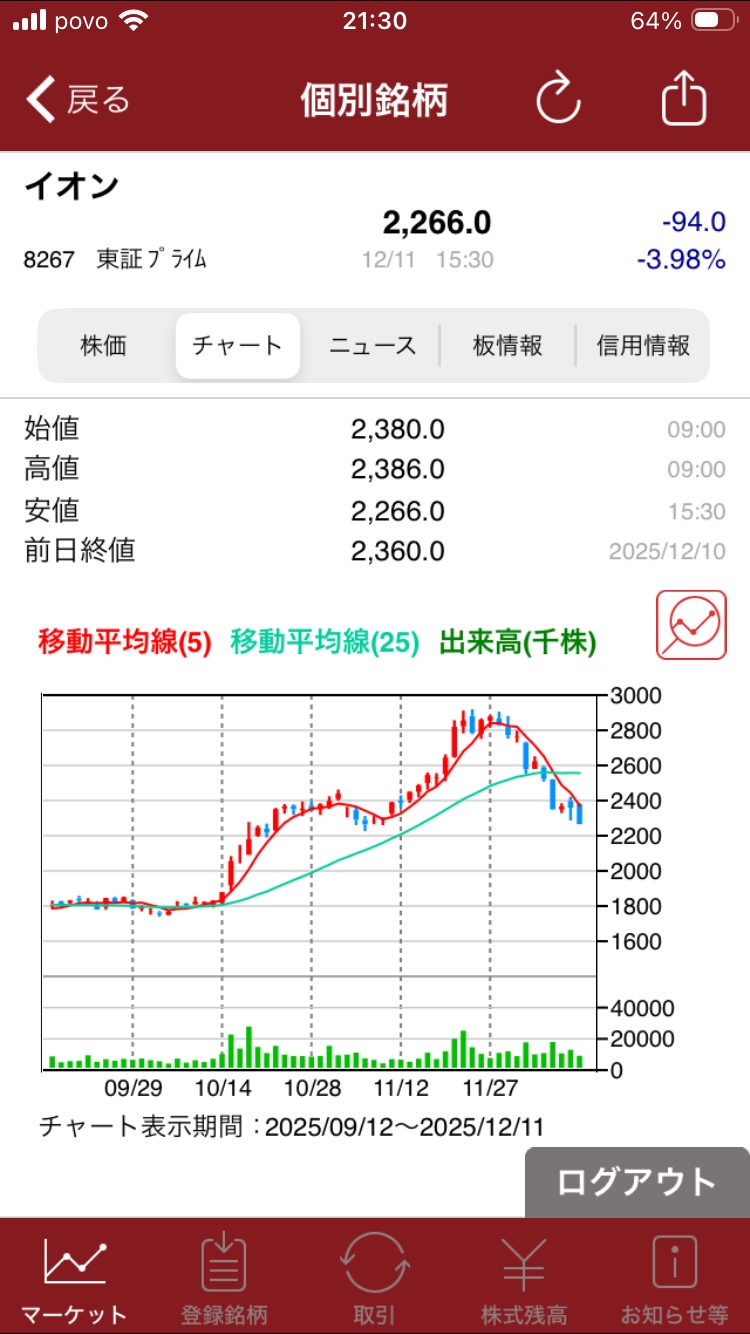Open the 取引 trading screen

point(373,1275)
